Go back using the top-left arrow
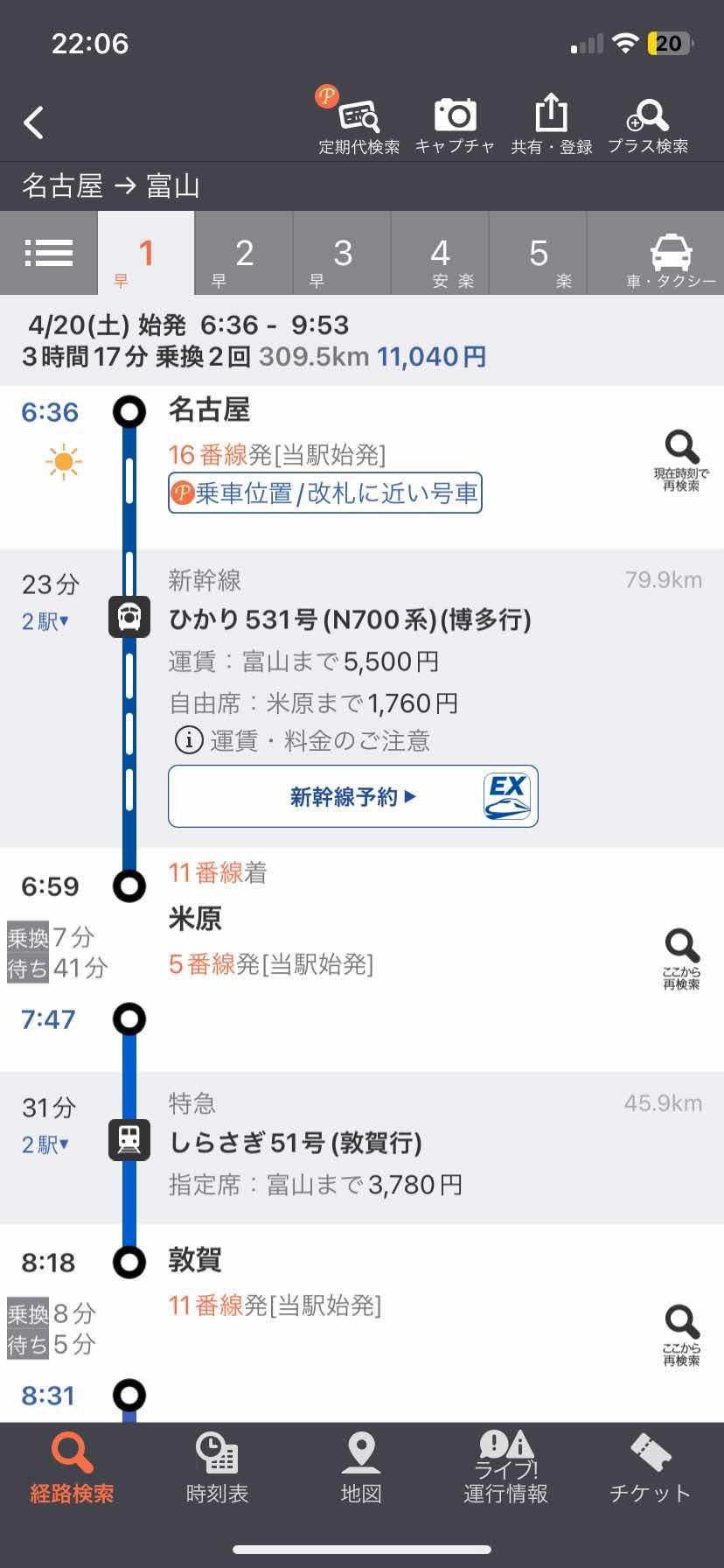Image resolution: width=724 pixels, height=1568 pixels. 34,123
